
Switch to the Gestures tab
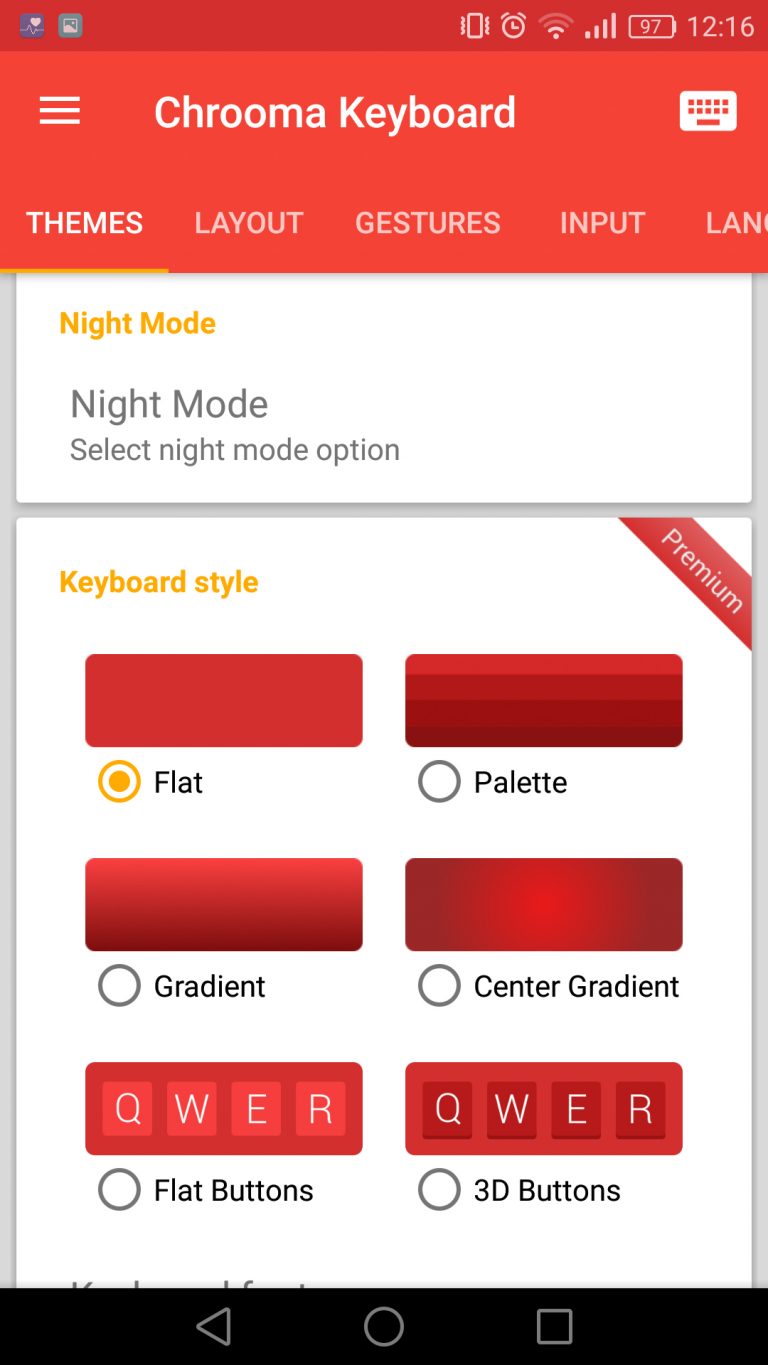tap(427, 222)
